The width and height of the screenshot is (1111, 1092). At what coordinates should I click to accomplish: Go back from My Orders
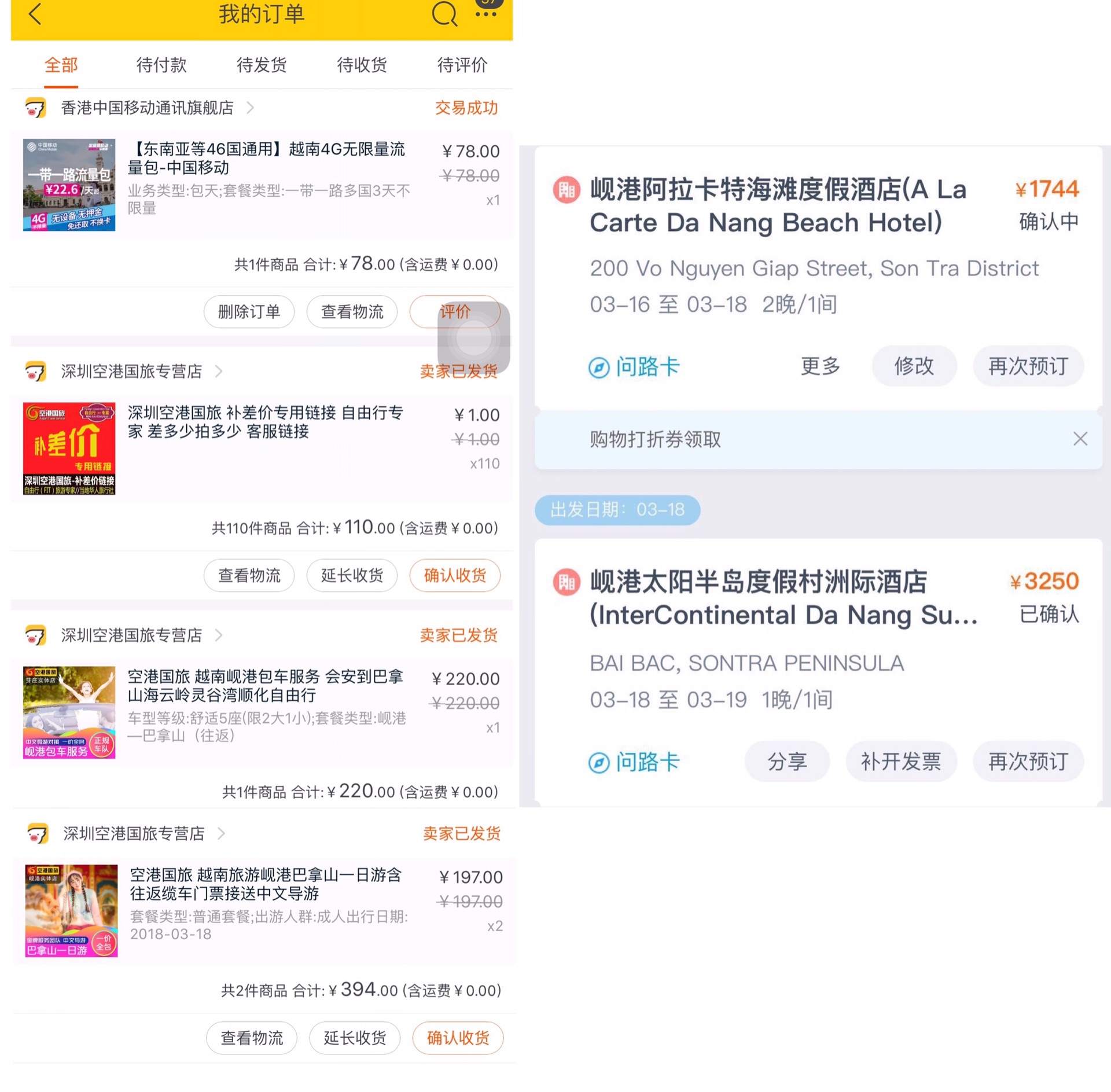35,14
